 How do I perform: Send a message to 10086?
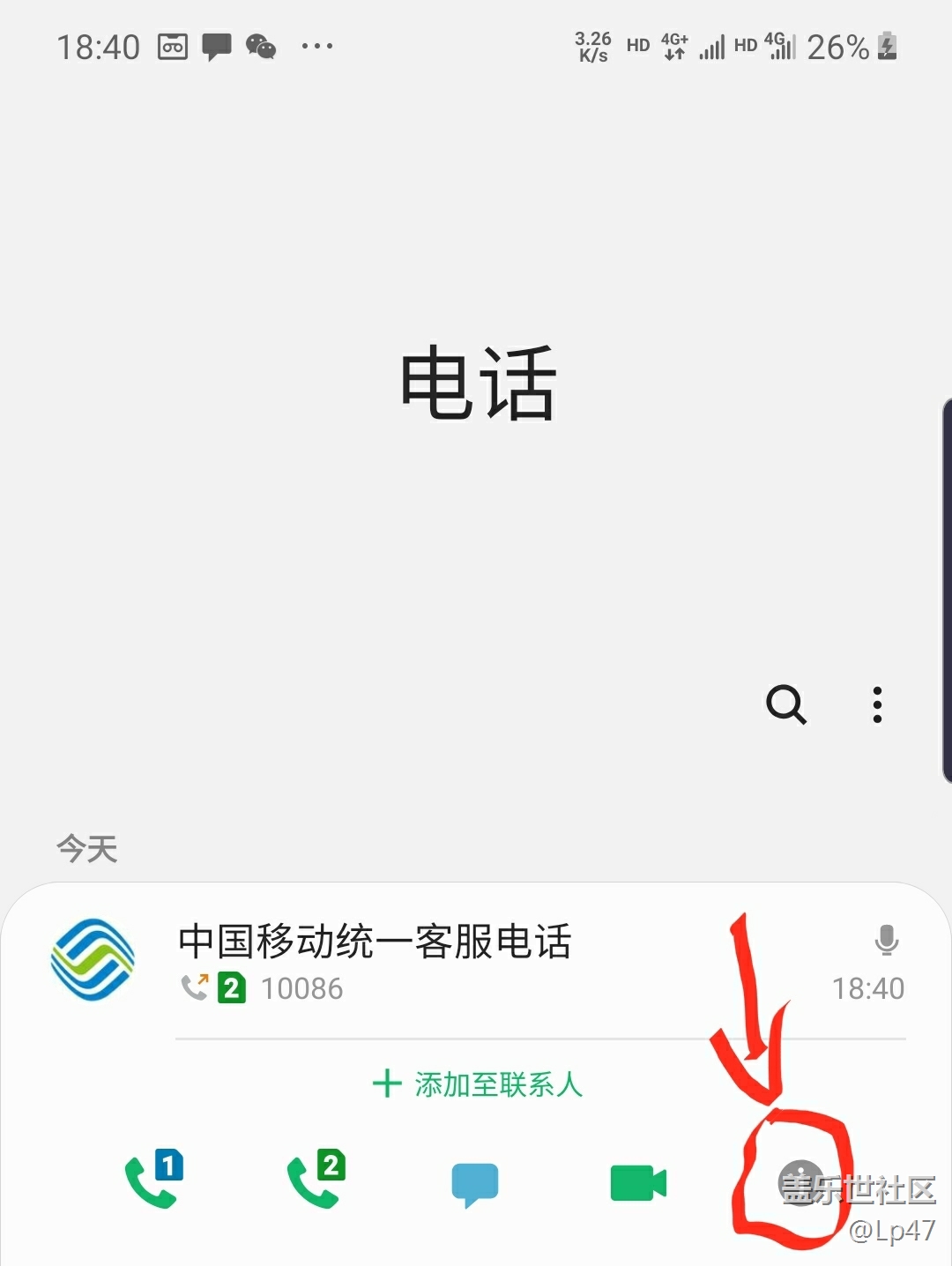[475, 1183]
